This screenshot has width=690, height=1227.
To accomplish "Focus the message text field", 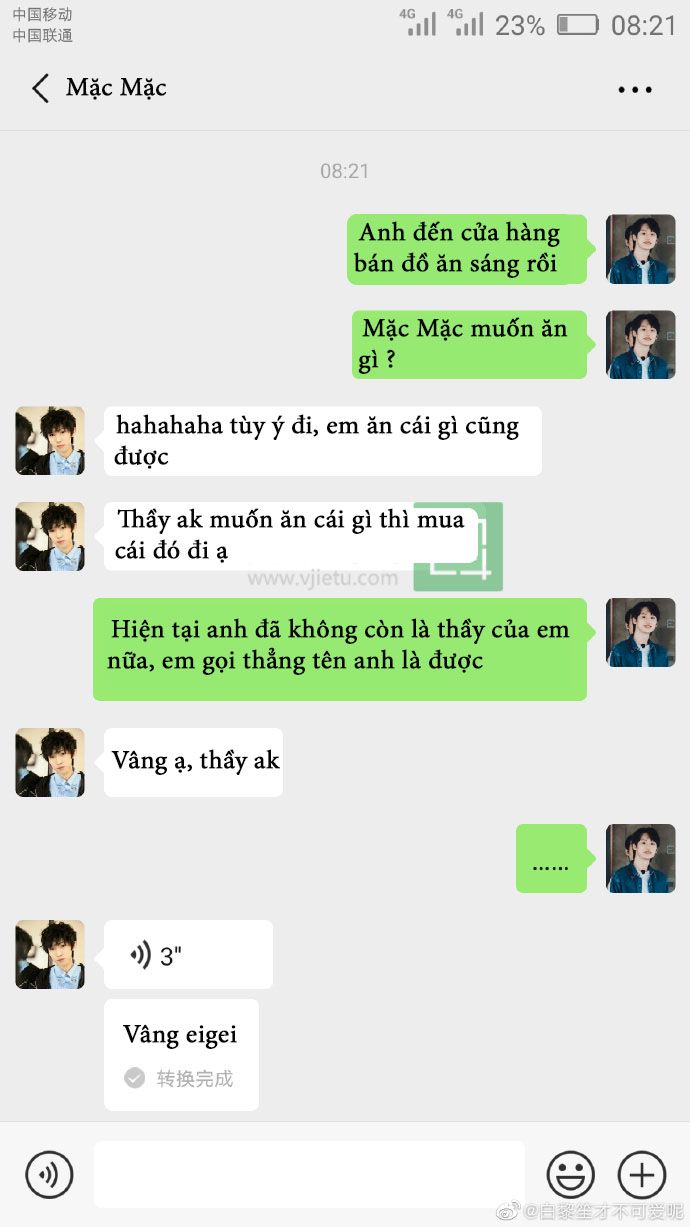I will click(x=309, y=1174).
